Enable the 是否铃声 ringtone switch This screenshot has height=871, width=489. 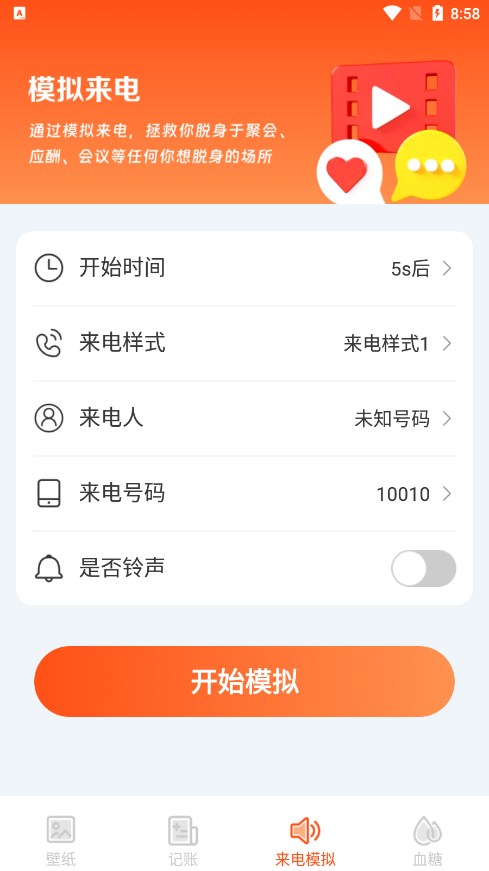coord(423,568)
